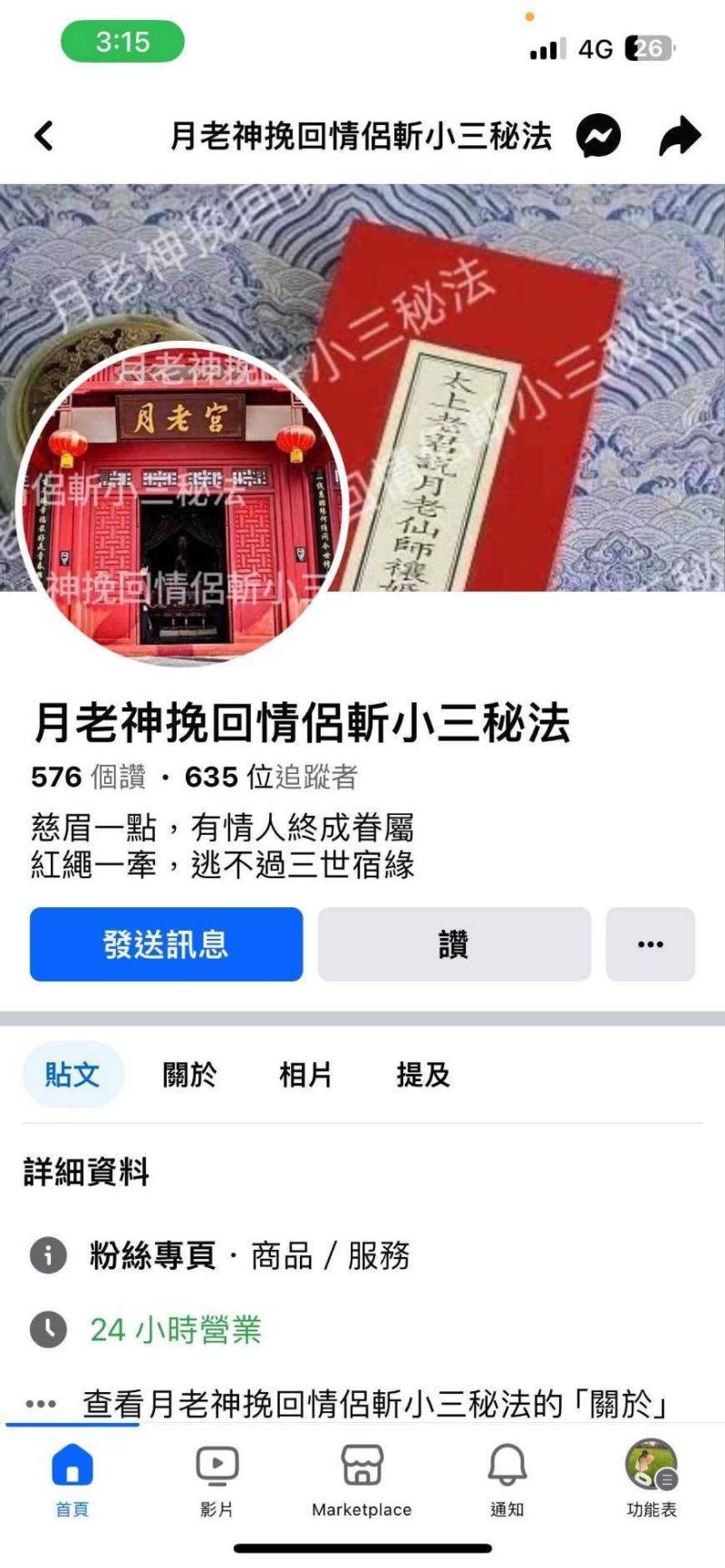
Task: Open the 月老宮 profile picture
Action: pos(181,503)
